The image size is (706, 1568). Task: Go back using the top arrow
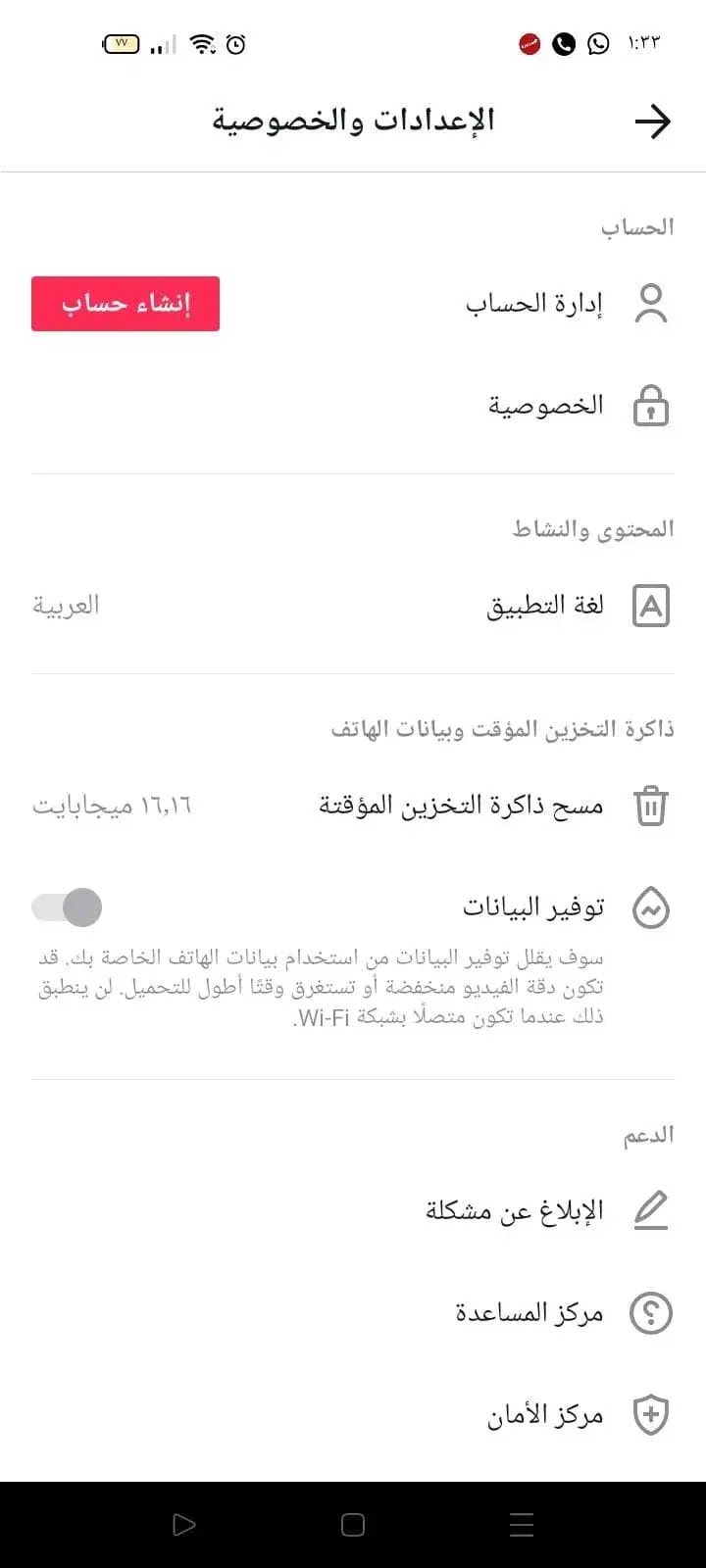point(652,122)
